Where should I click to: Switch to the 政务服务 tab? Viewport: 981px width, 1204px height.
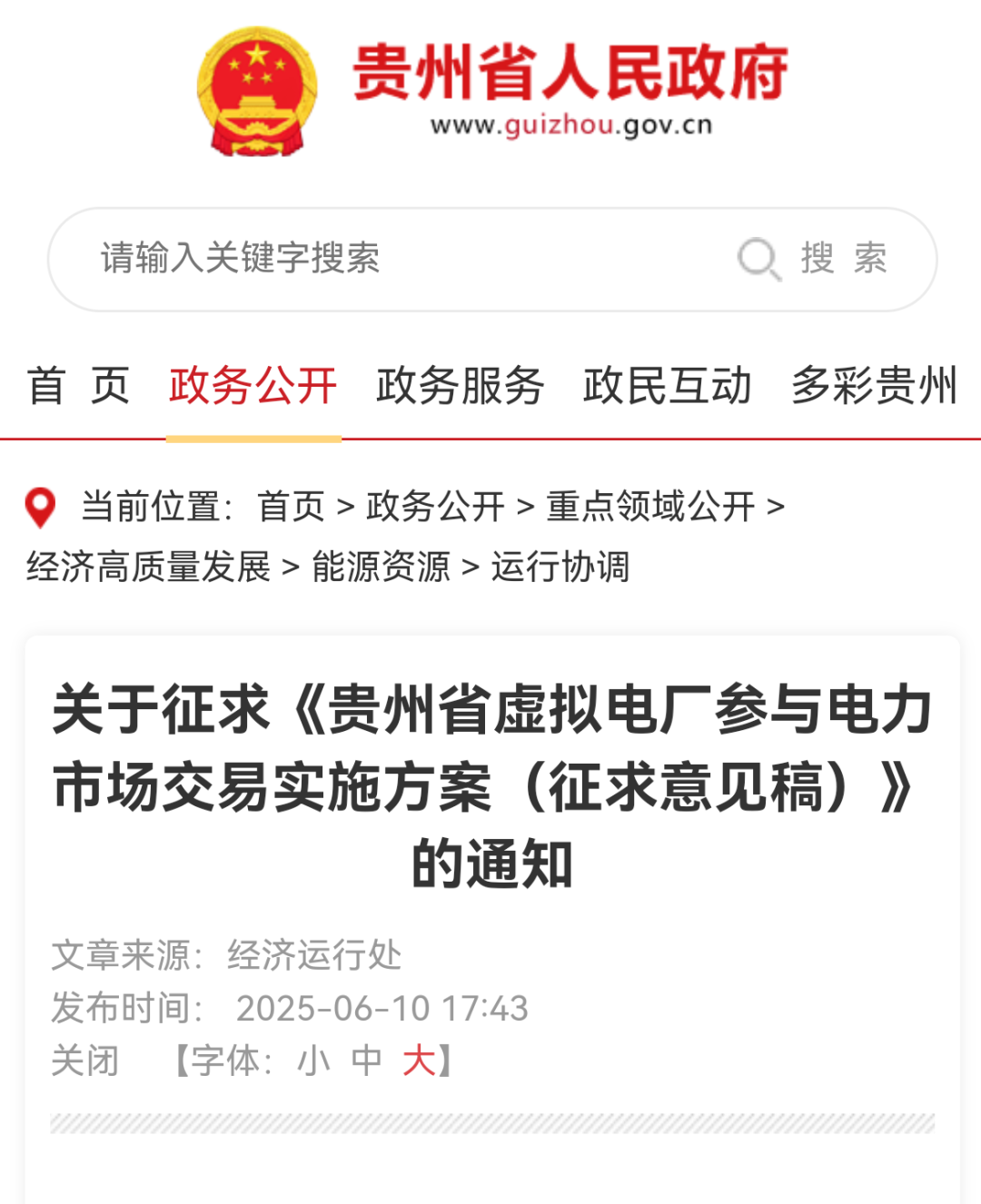461,386
